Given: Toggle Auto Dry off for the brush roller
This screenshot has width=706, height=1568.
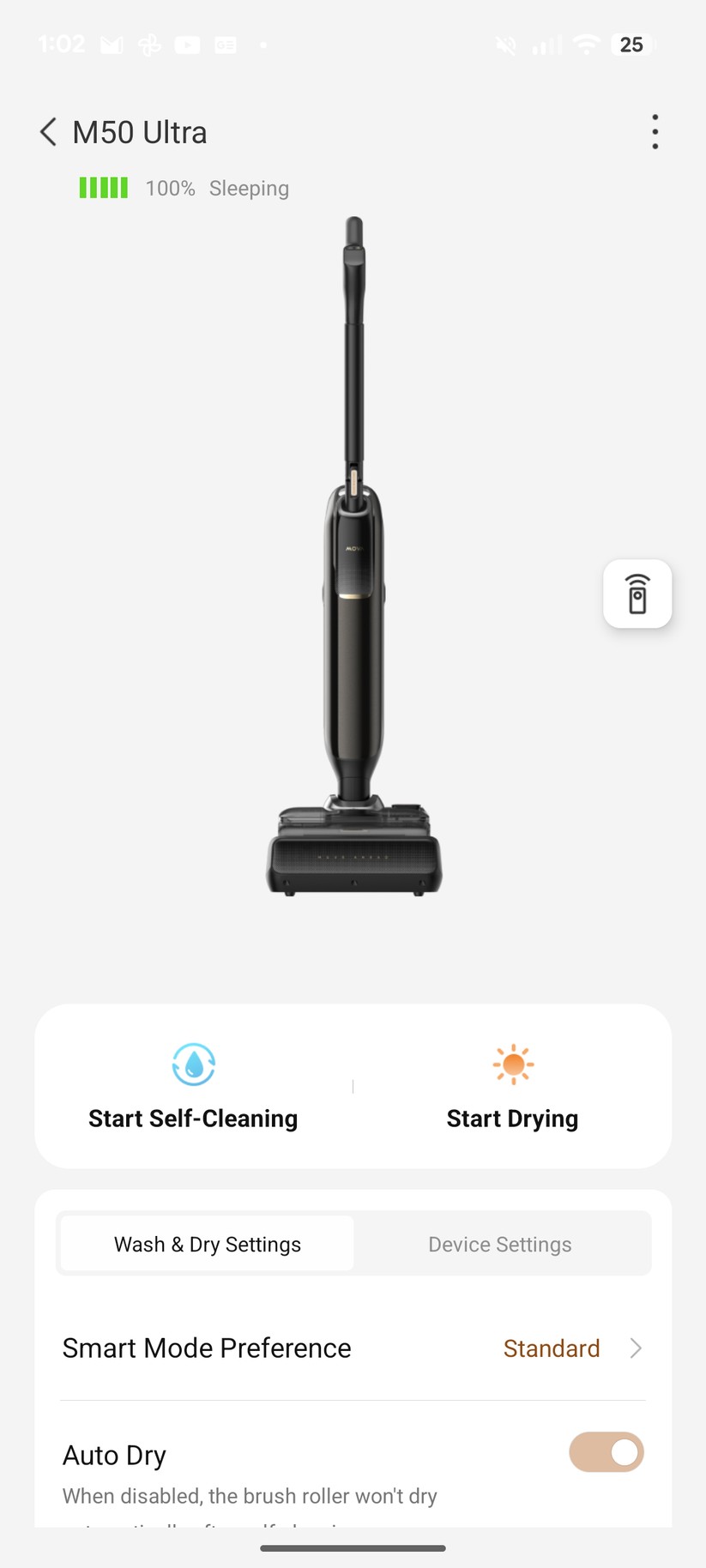Looking at the screenshot, I should pyautogui.click(x=606, y=1452).
